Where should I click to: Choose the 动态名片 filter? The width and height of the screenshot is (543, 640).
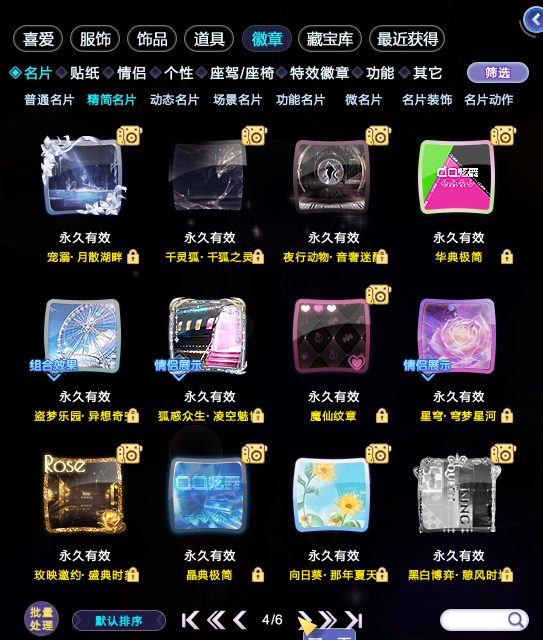click(174, 100)
